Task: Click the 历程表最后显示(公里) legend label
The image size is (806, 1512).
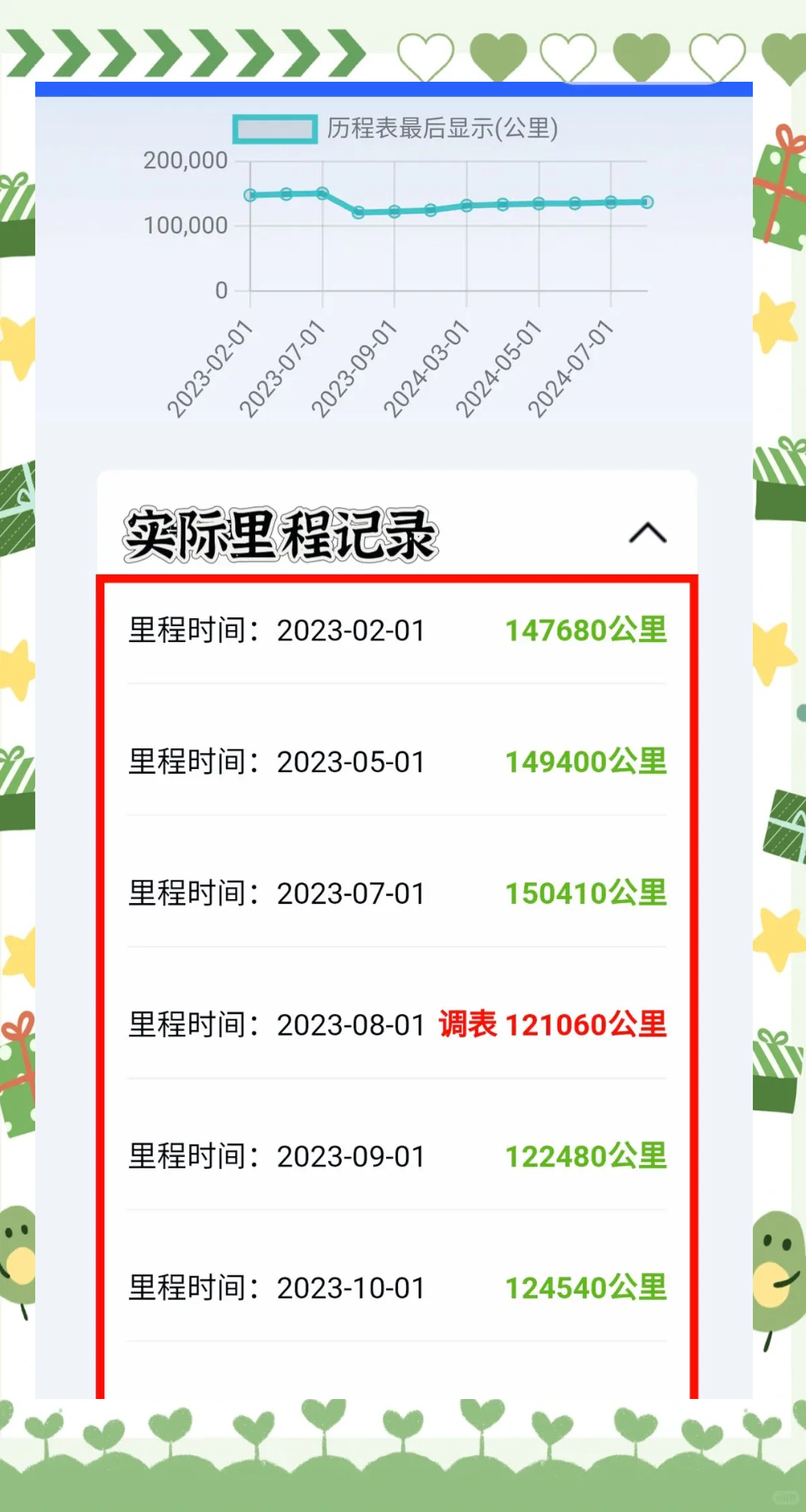Action: click(x=441, y=128)
